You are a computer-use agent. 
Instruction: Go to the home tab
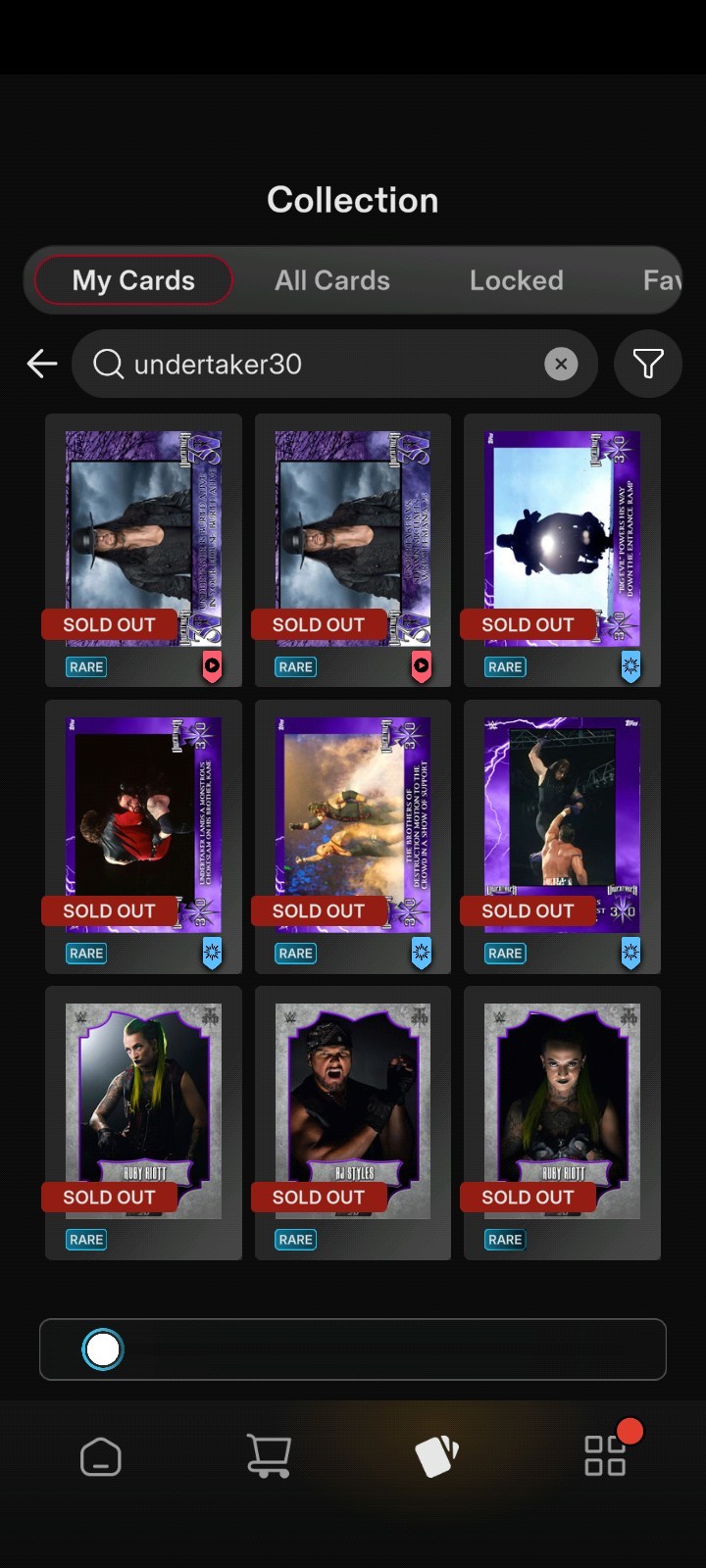click(x=101, y=1456)
